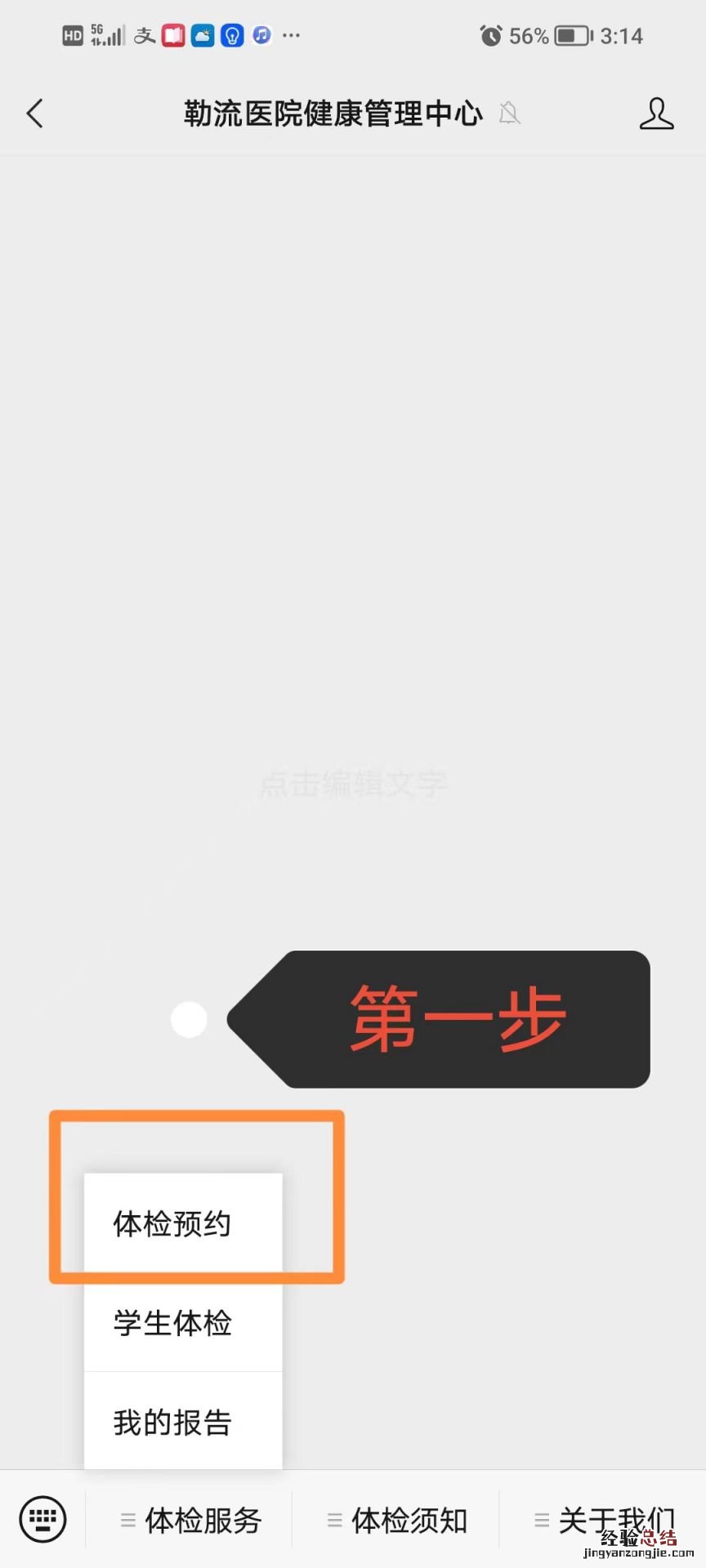Tap the 体检服务 bottom menu
The height and width of the screenshot is (1568, 706).
190,1521
